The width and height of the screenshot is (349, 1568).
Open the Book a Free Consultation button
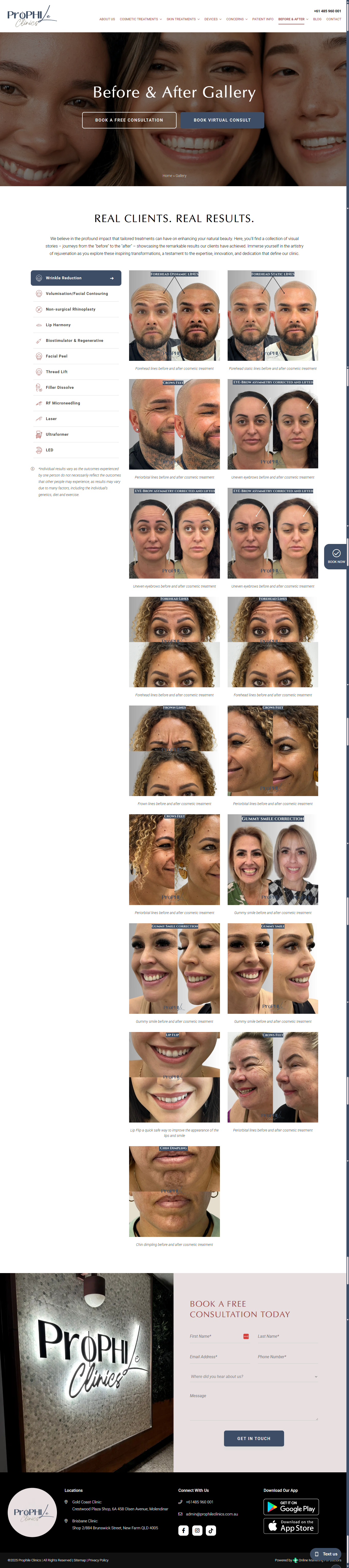[x=129, y=120]
